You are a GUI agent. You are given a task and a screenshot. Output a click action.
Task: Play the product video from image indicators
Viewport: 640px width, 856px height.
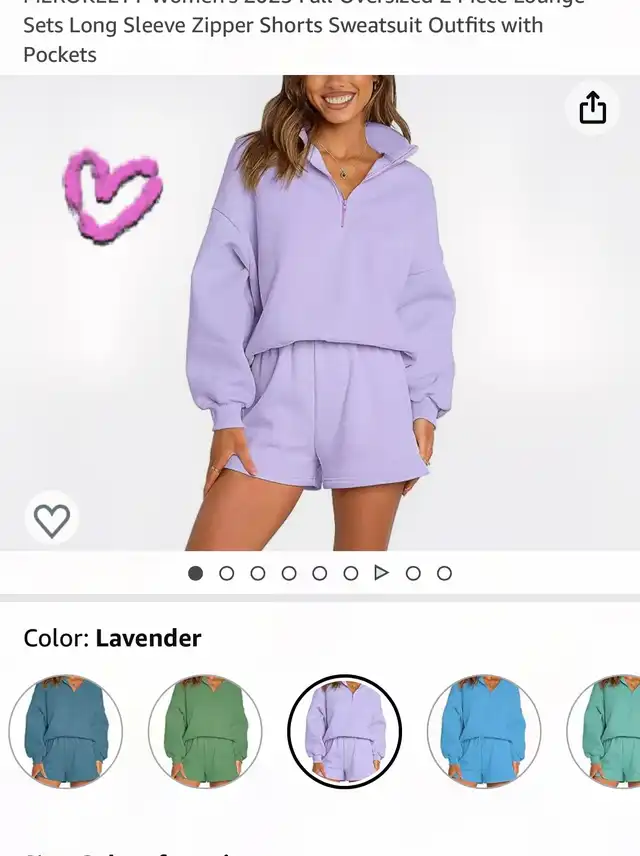click(x=381, y=573)
